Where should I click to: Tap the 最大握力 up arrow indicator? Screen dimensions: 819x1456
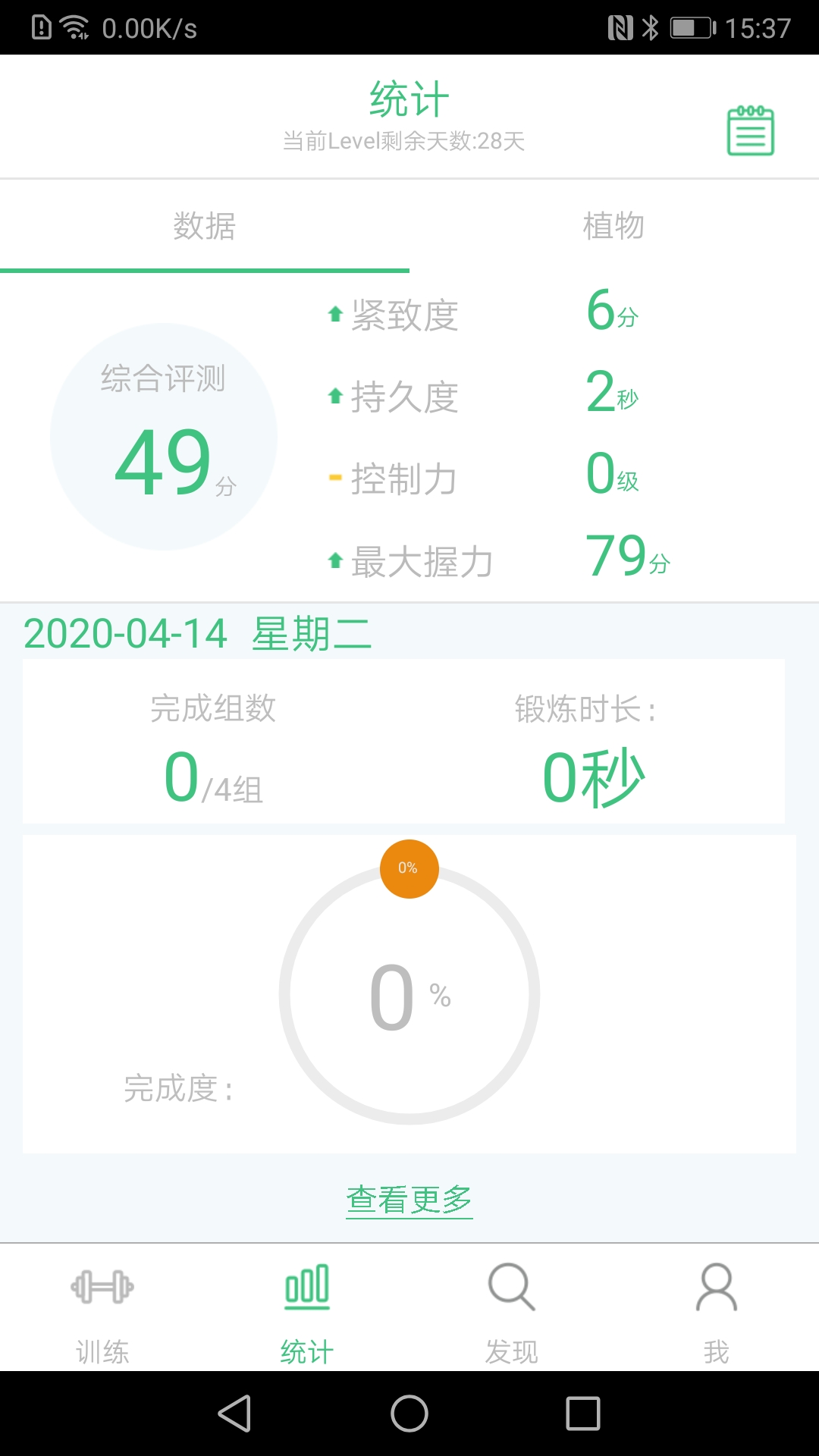pyautogui.click(x=334, y=559)
